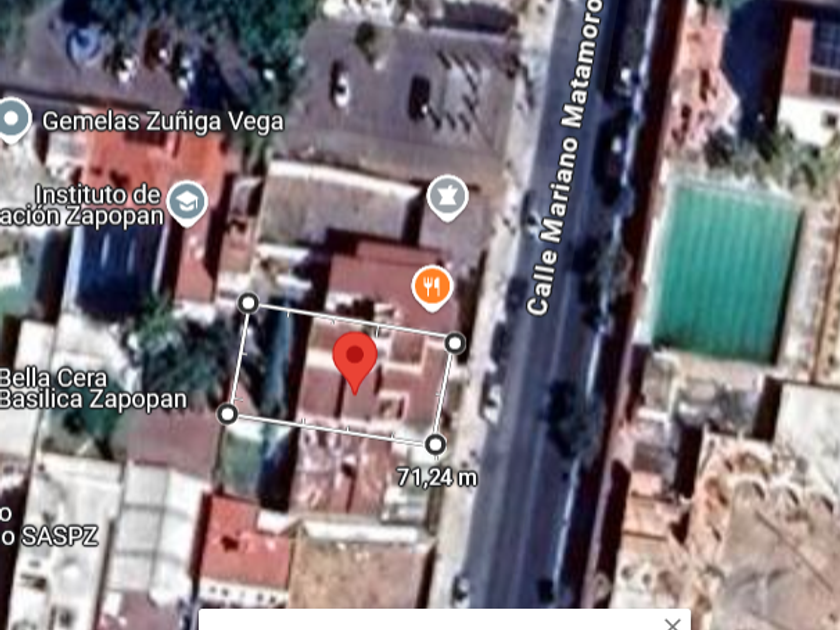Select the Instituto Zapopan school marker
This screenshot has width=840, height=630.
click(186, 201)
